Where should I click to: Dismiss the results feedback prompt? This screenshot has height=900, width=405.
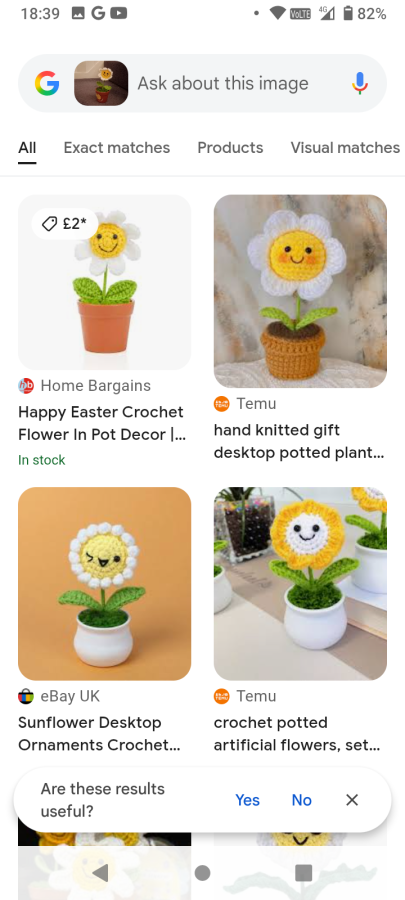click(352, 800)
